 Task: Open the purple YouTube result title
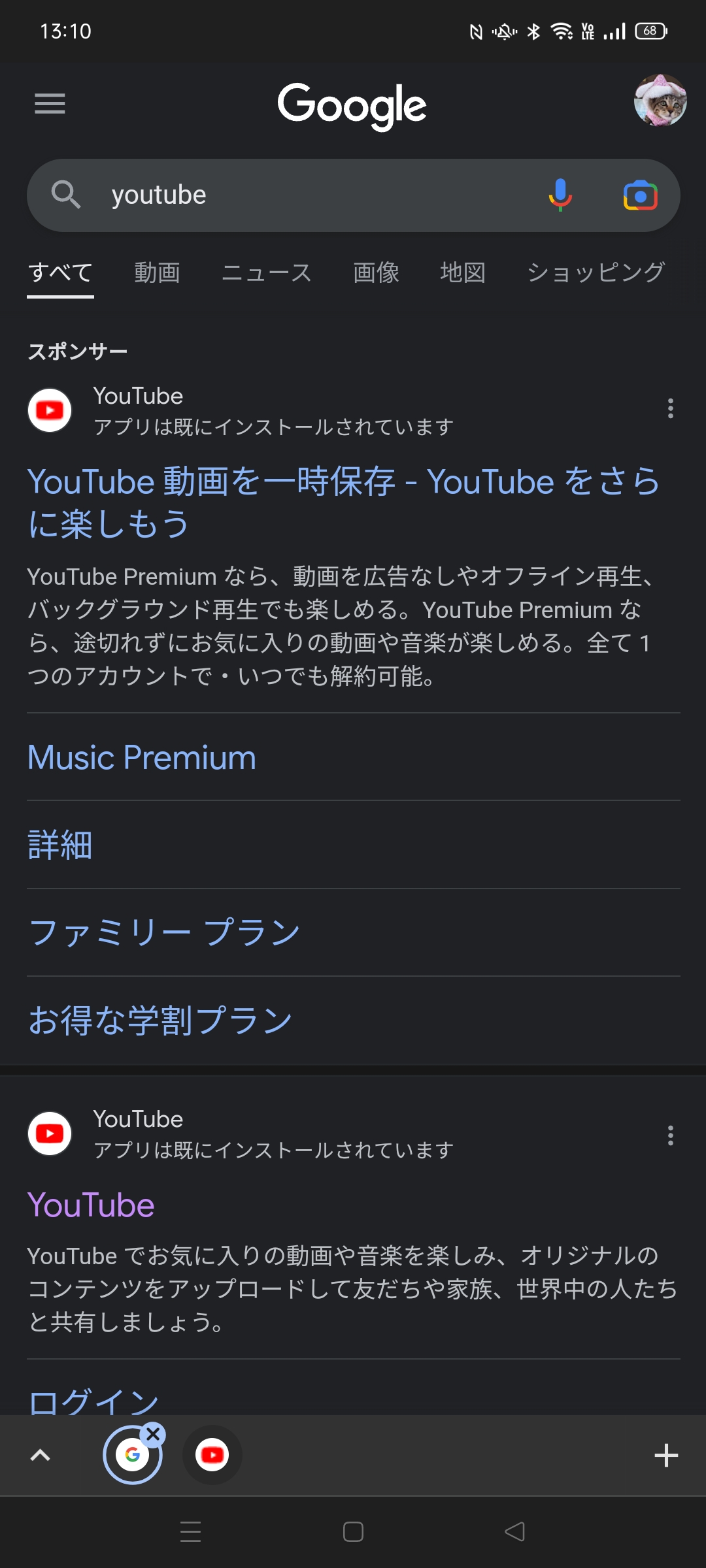tap(91, 1205)
